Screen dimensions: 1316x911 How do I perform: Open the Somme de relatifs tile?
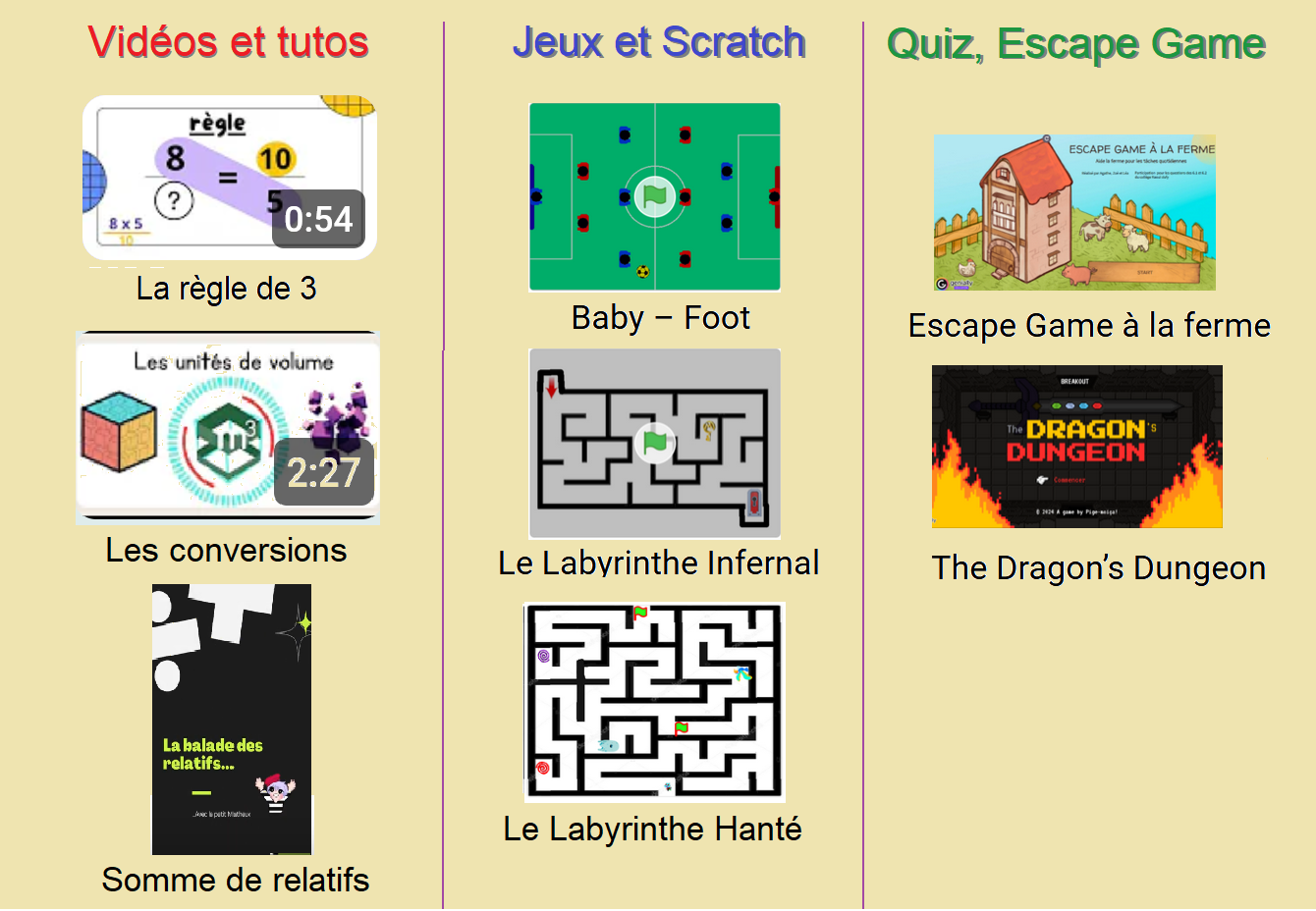point(232,719)
